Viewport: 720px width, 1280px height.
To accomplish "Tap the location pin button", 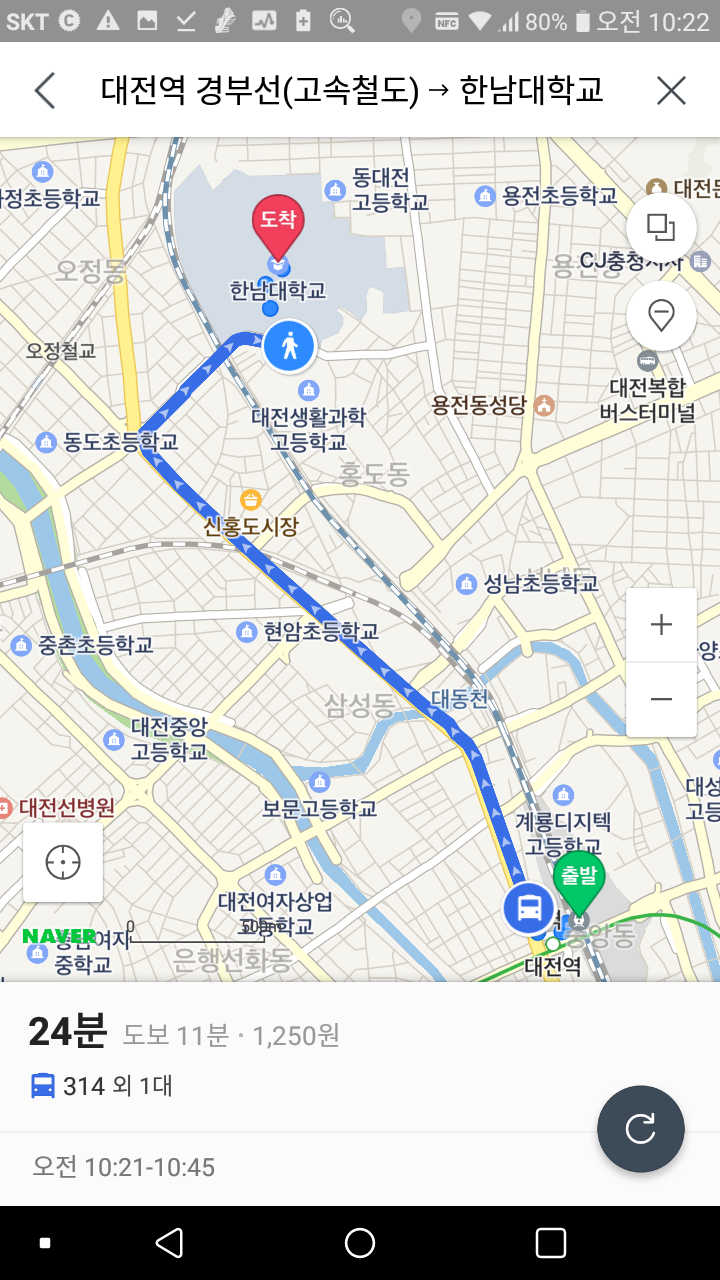I will (x=661, y=316).
